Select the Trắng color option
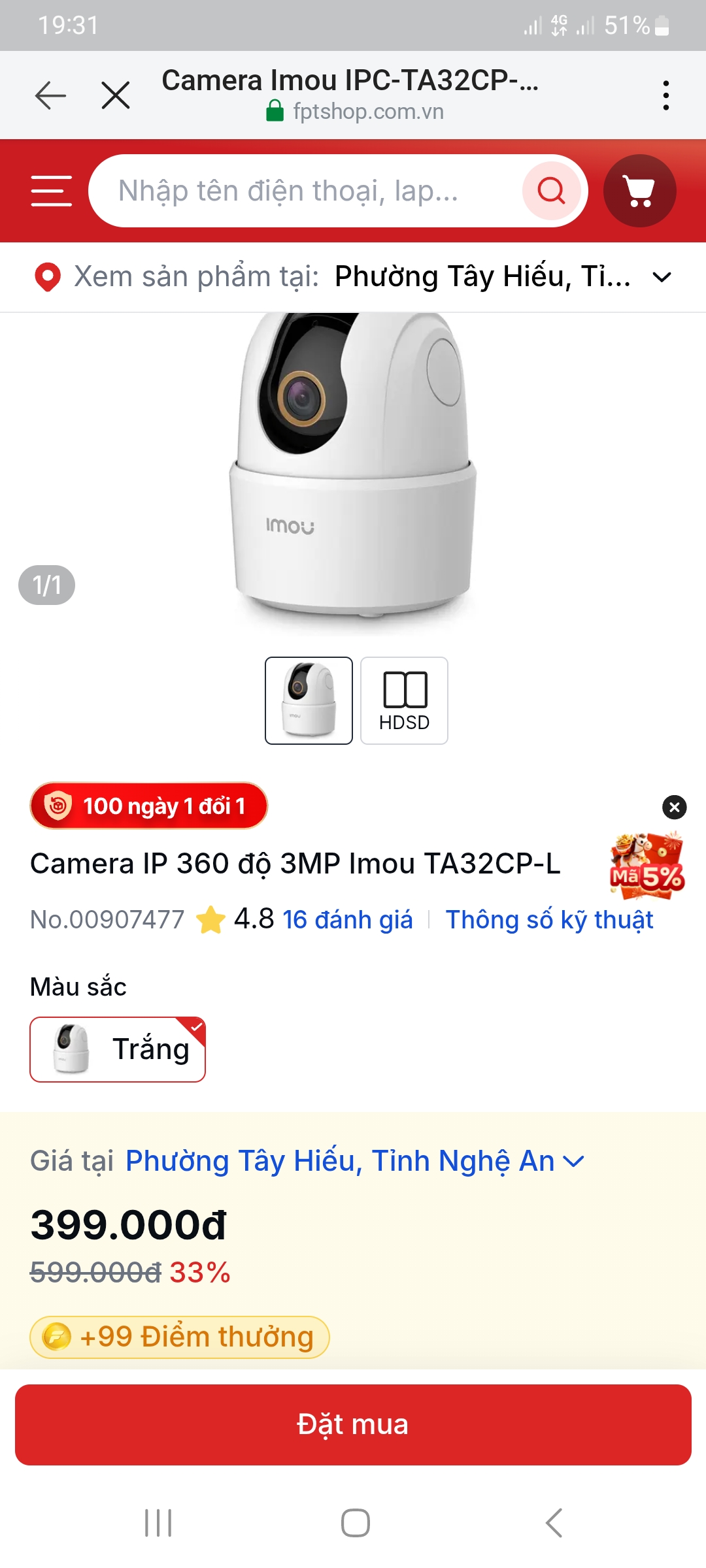 pos(118,1049)
